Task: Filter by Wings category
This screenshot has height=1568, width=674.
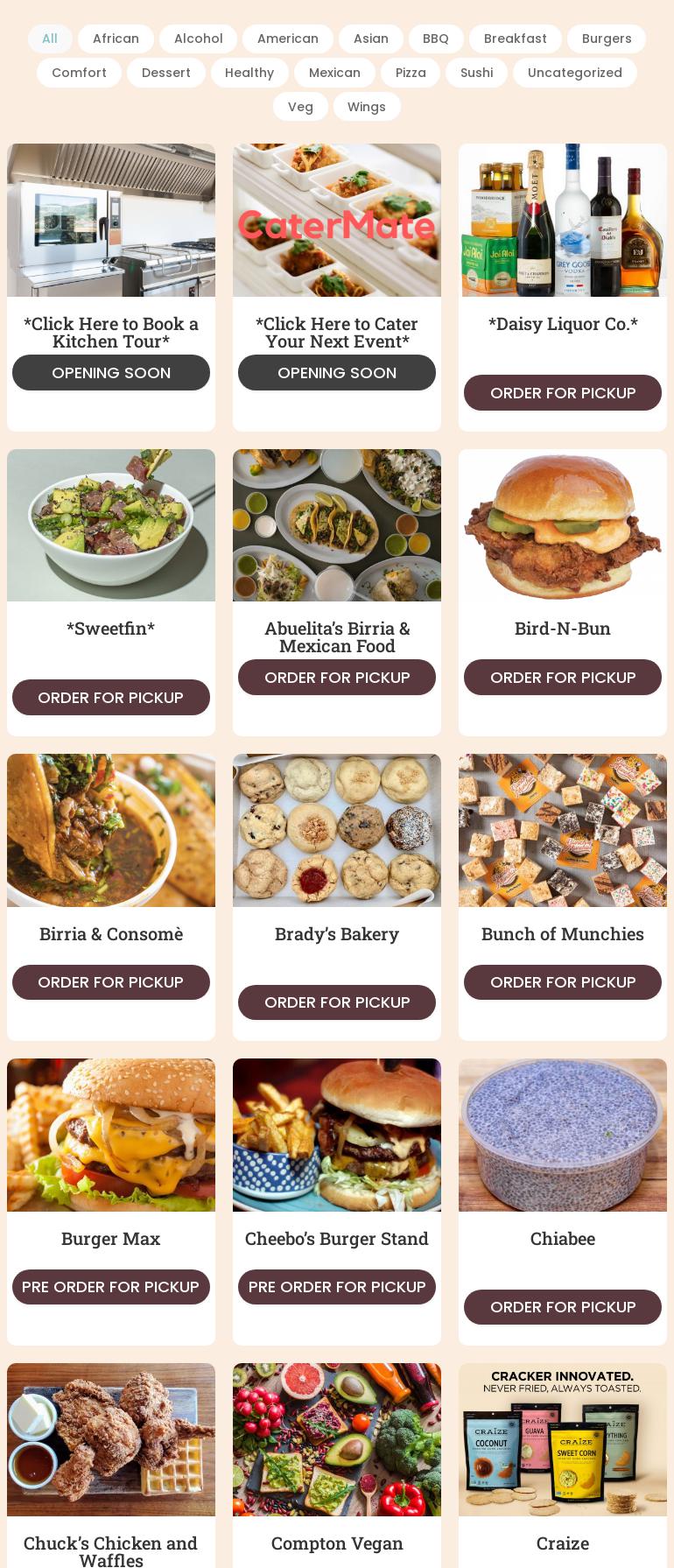Action: coord(366,107)
